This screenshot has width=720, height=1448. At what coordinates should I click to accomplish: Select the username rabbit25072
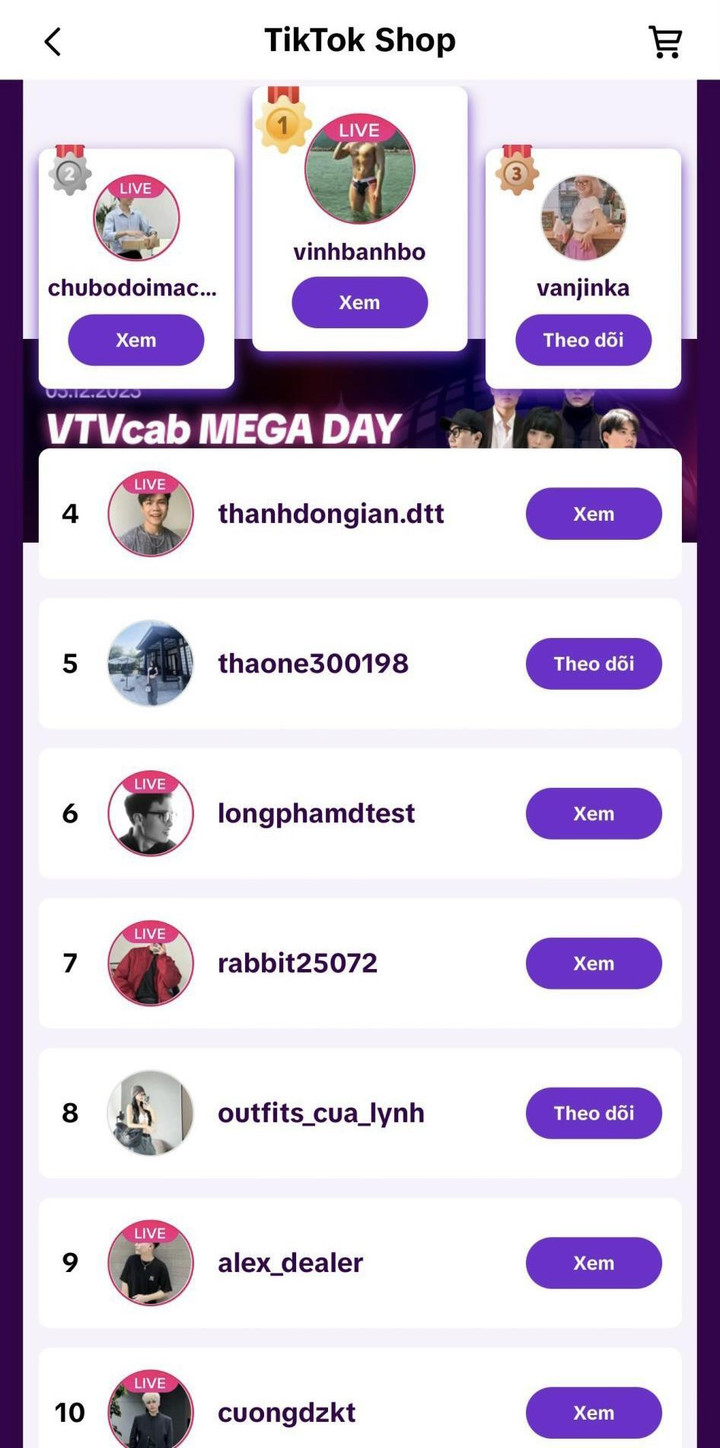(x=297, y=963)
